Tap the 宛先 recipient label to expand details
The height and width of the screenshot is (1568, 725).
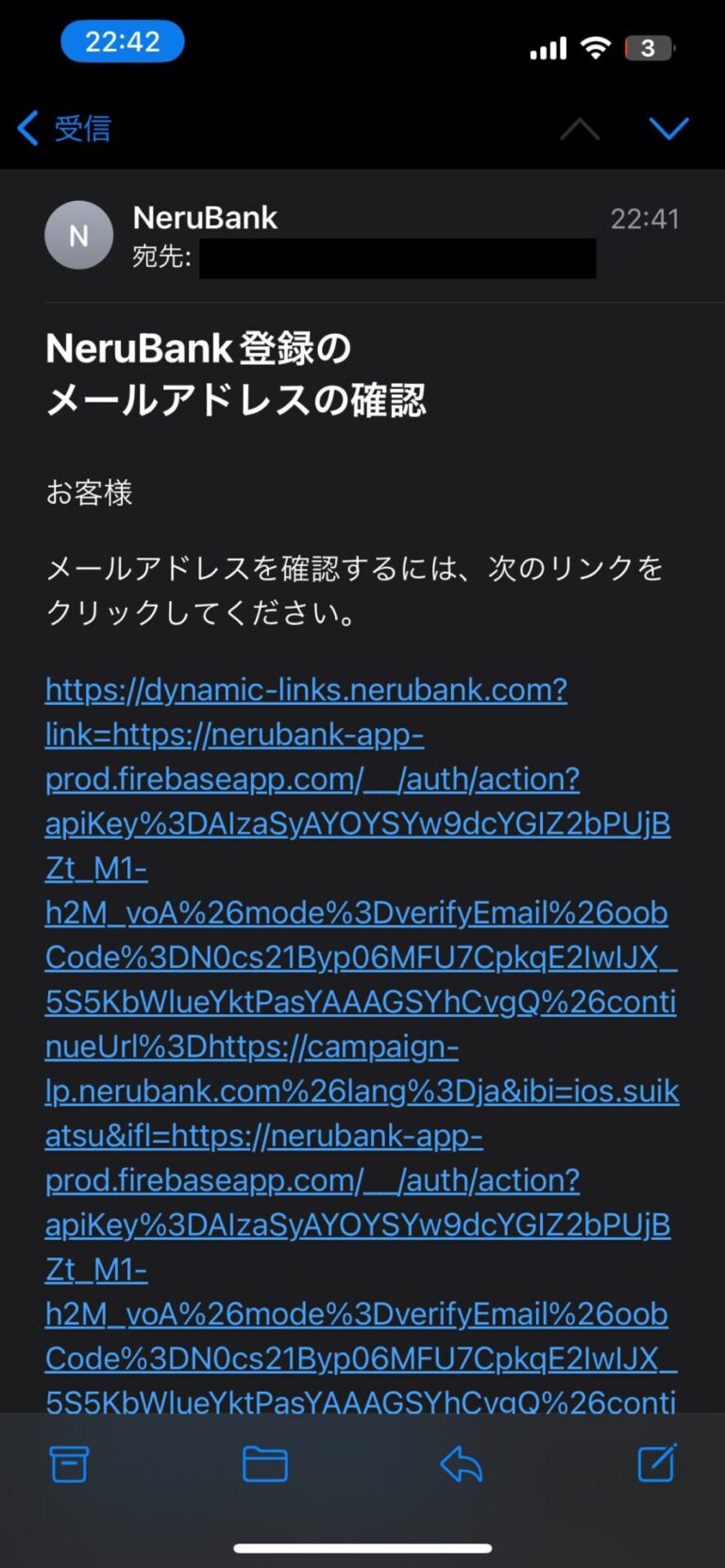point(159,258)
